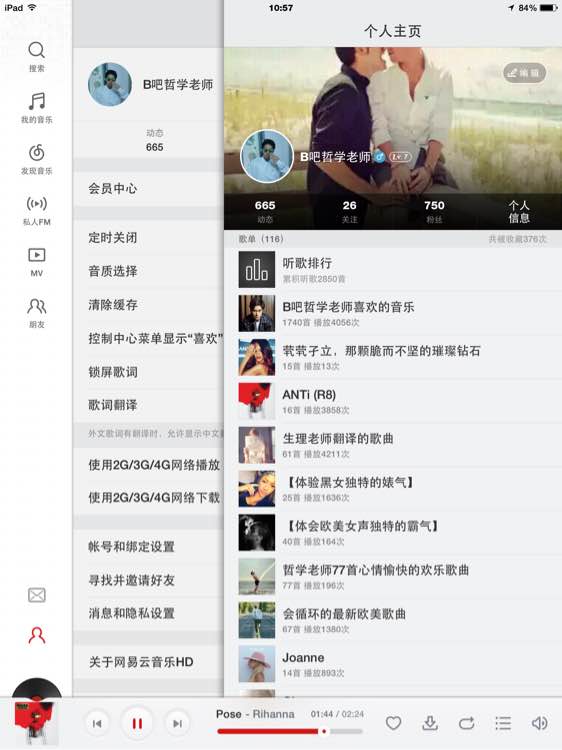Open the 听歌排行 listening ranking
Screen dimensions: 562x750
tap(393, 269)
